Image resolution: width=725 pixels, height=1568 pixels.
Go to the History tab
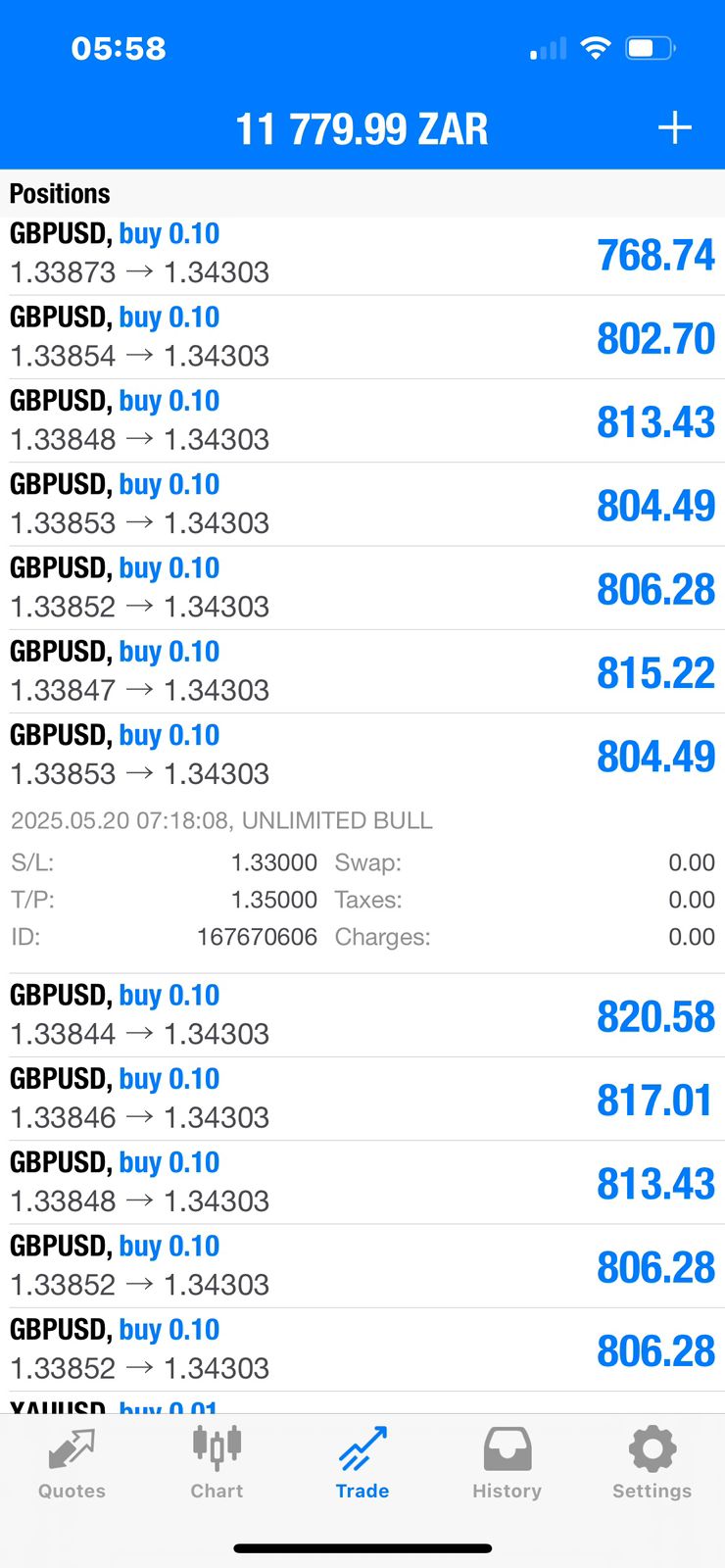tap(507, 1464)
